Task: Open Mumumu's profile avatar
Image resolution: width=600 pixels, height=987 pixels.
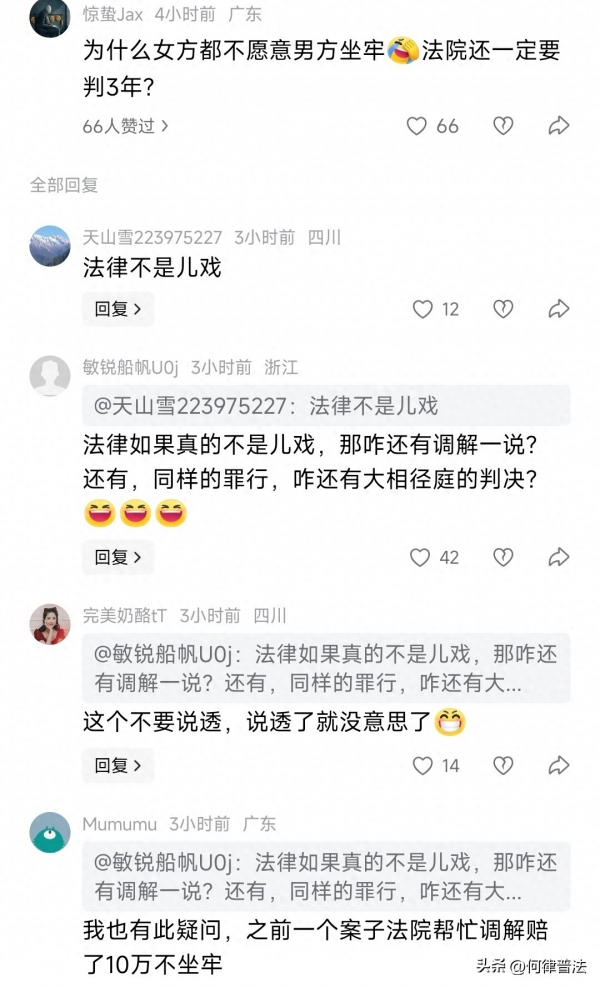Action: [x=50, y=832]
